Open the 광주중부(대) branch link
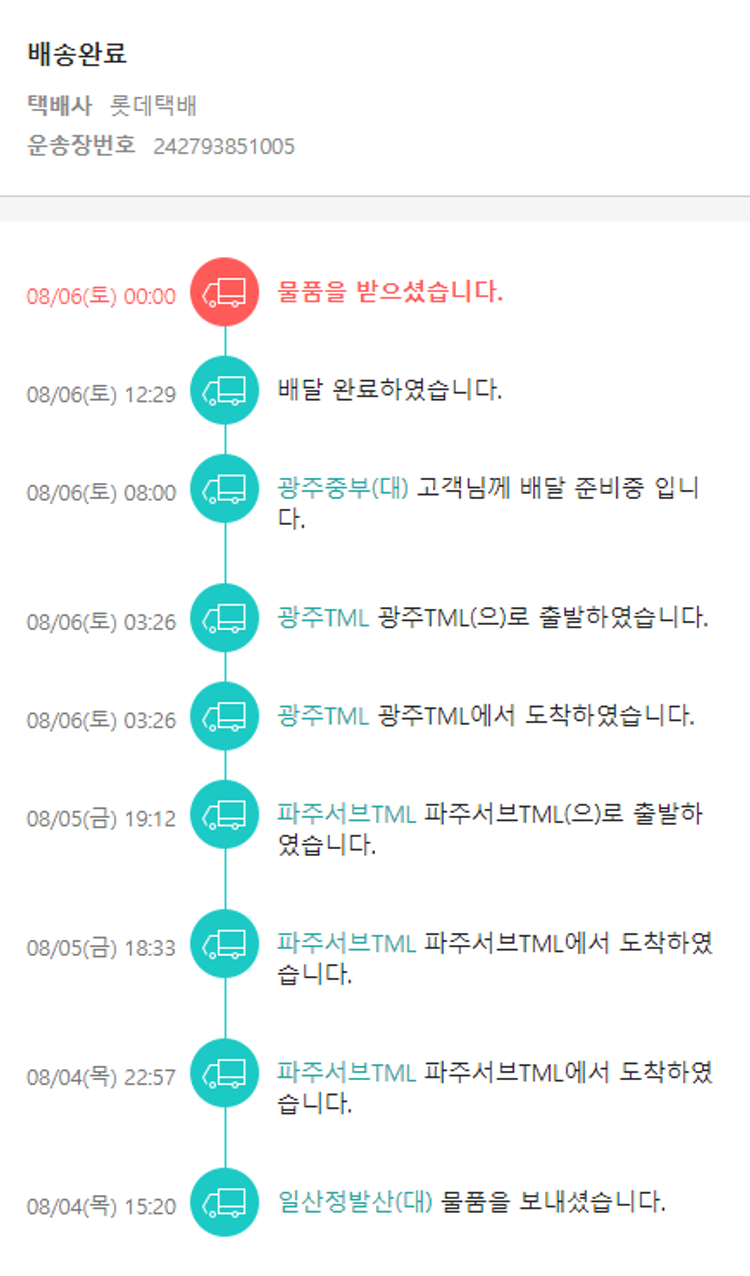Screen dimensions: 750x1276 coord(342,489)
